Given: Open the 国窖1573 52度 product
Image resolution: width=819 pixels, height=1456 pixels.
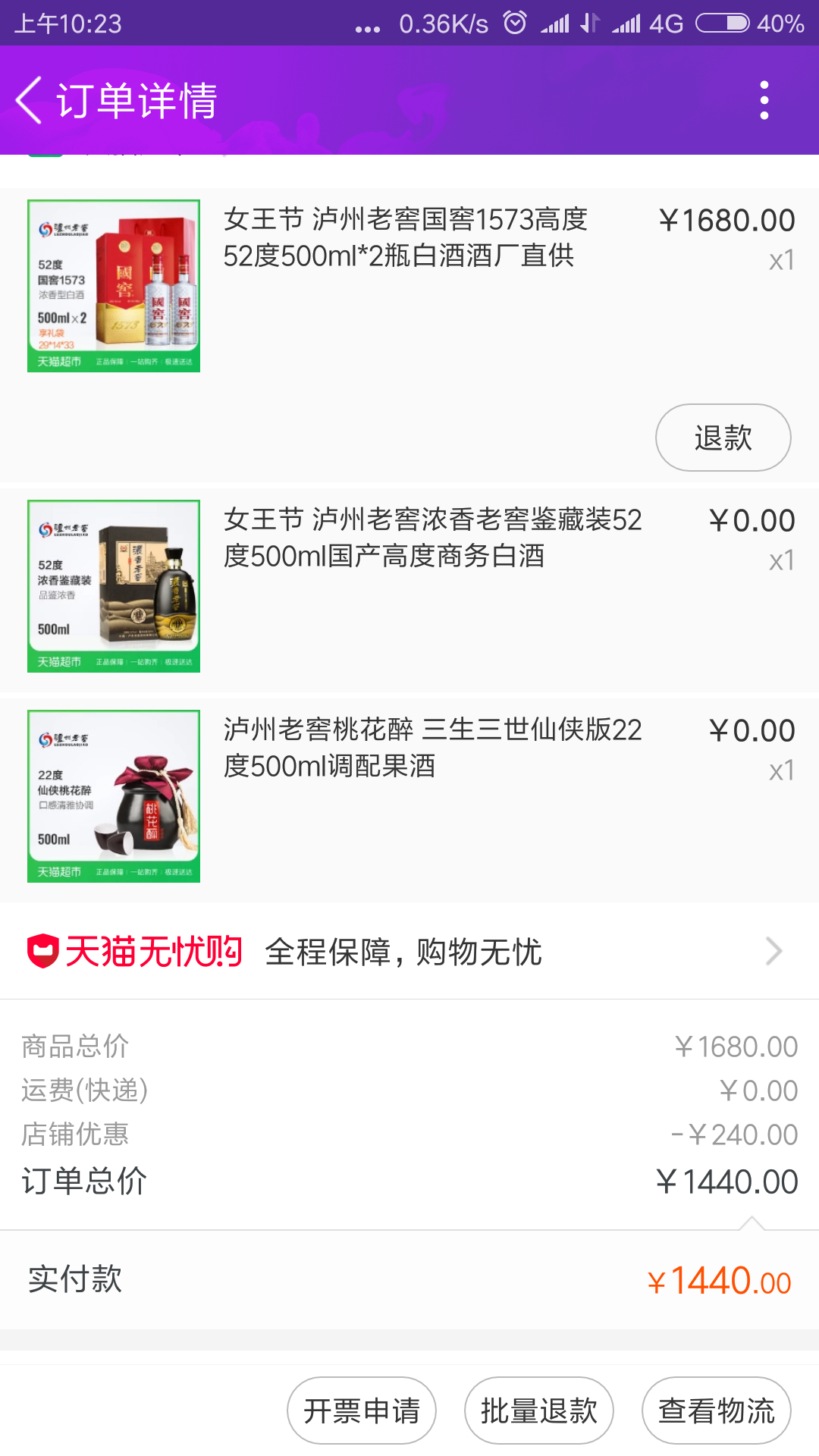Looking at the screenshot, I should pyautogui.click(x=405, y=238).
